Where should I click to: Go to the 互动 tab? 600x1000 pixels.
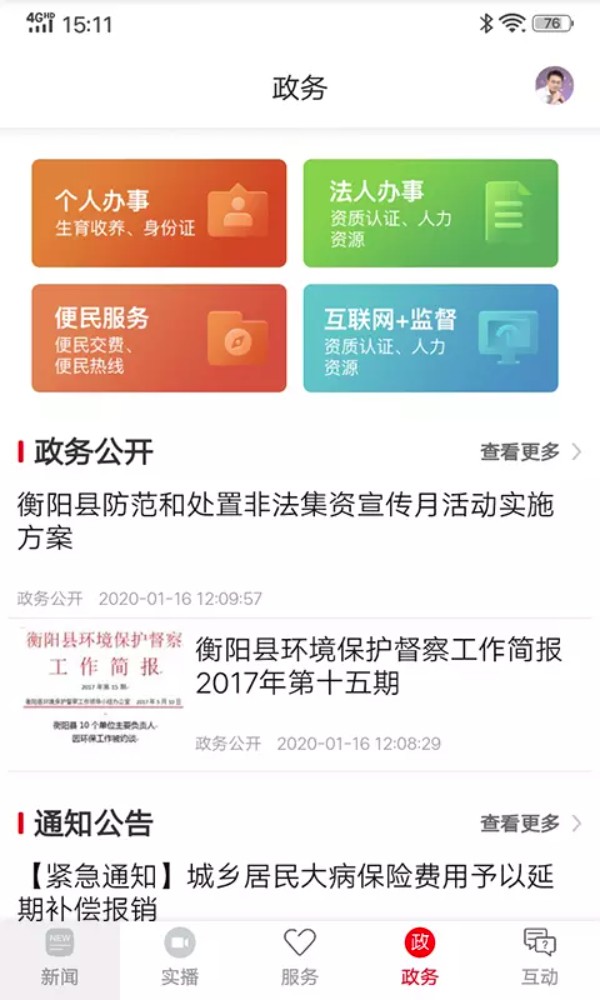coord(540,958)
